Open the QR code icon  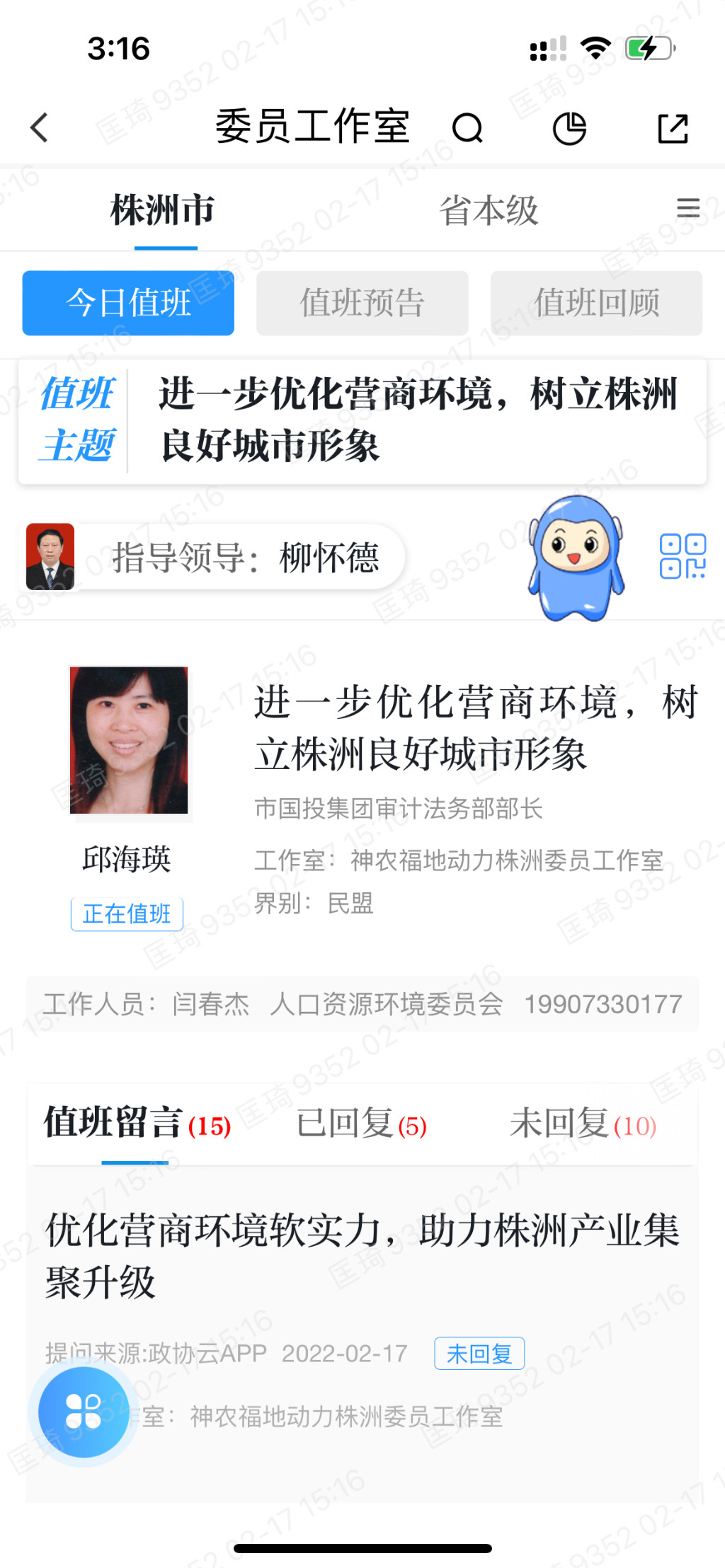(682, 556)
